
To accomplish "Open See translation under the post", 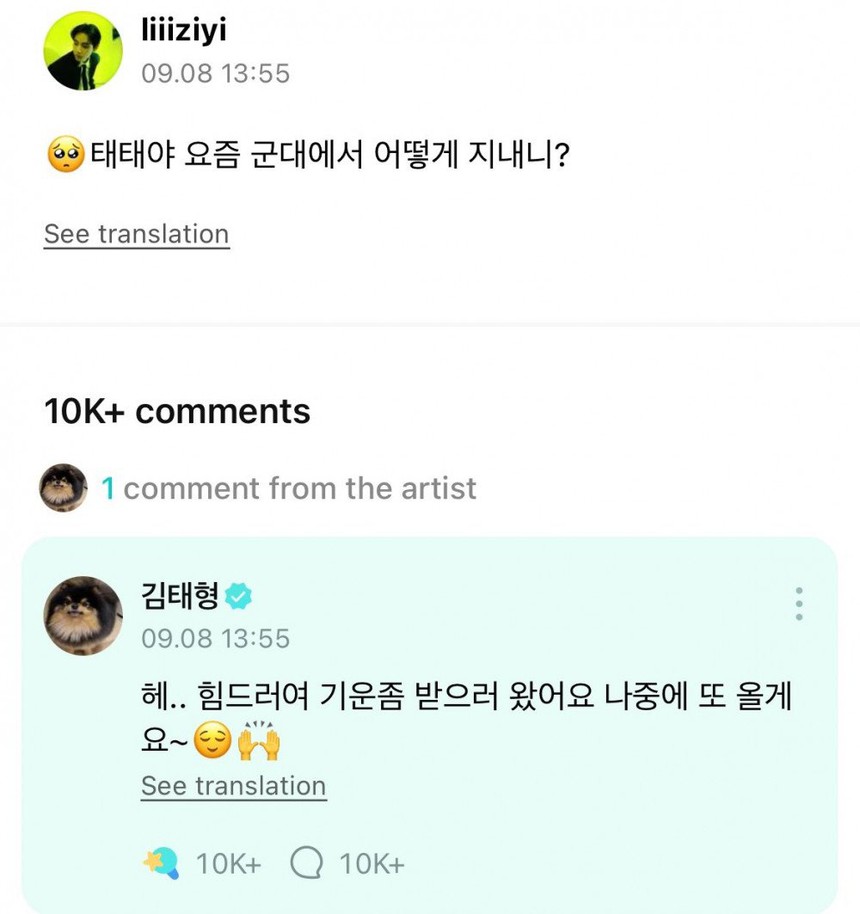I will [136, 233].
